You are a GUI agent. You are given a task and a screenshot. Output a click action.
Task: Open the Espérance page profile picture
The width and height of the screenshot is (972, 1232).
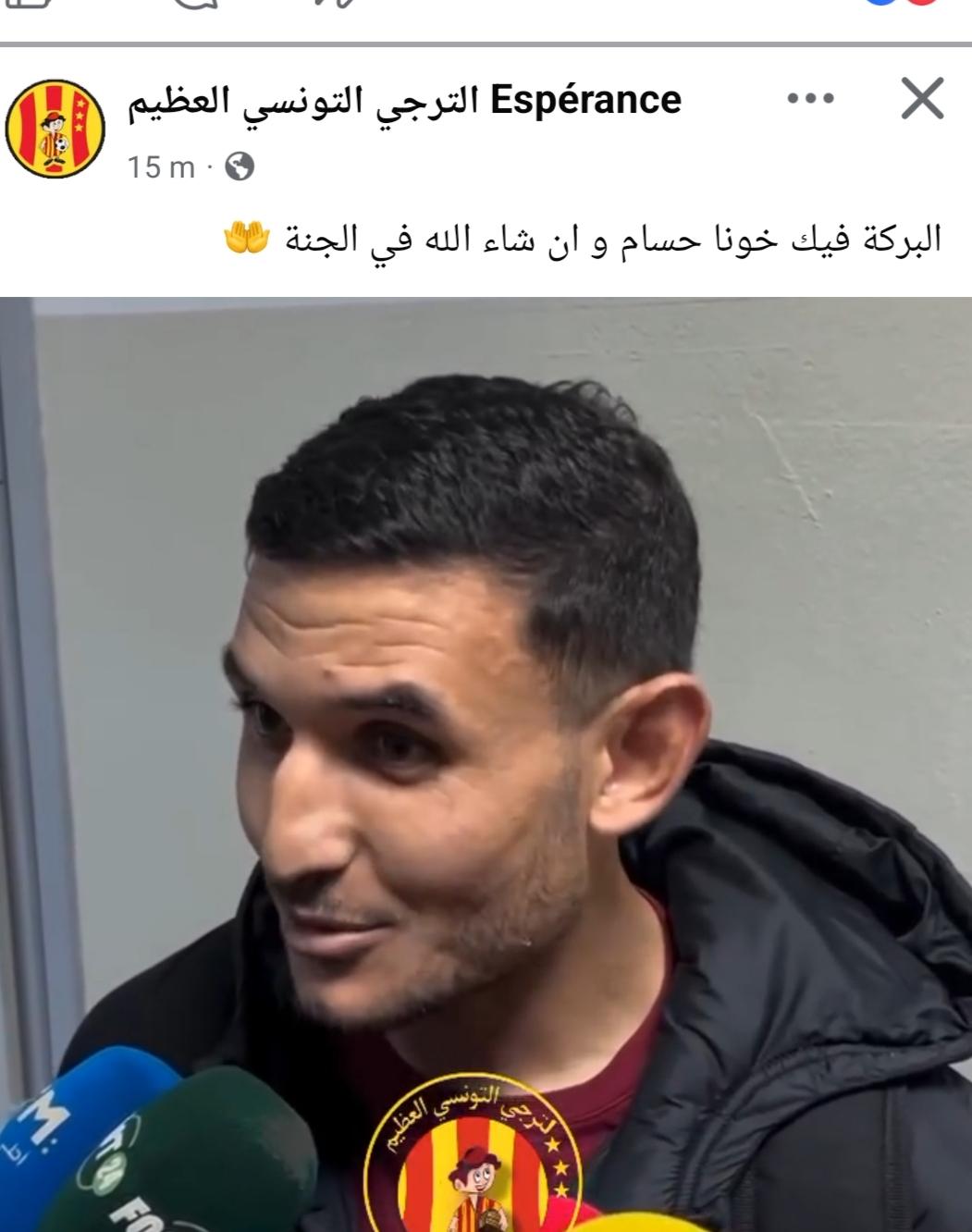tap(55, 128)
